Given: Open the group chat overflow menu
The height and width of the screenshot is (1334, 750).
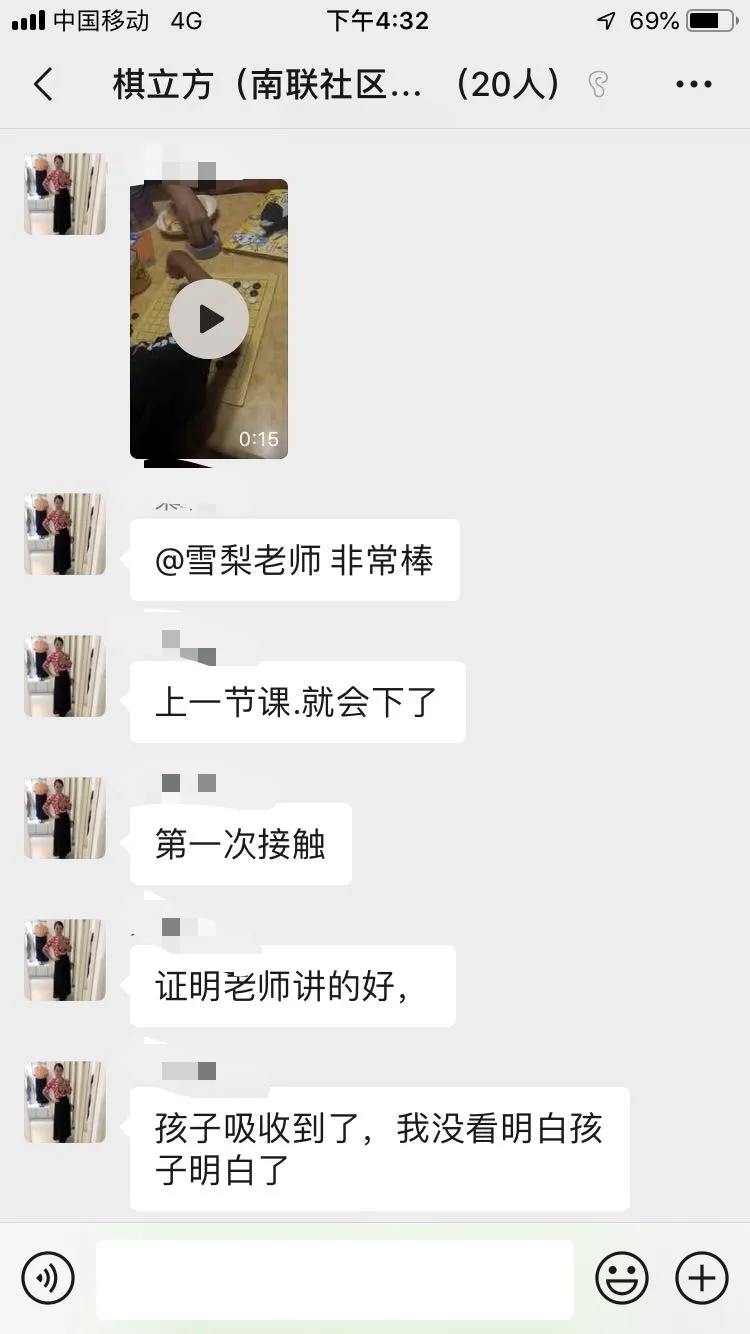Looking at the screenshot, I should click(x=693, y=85).
